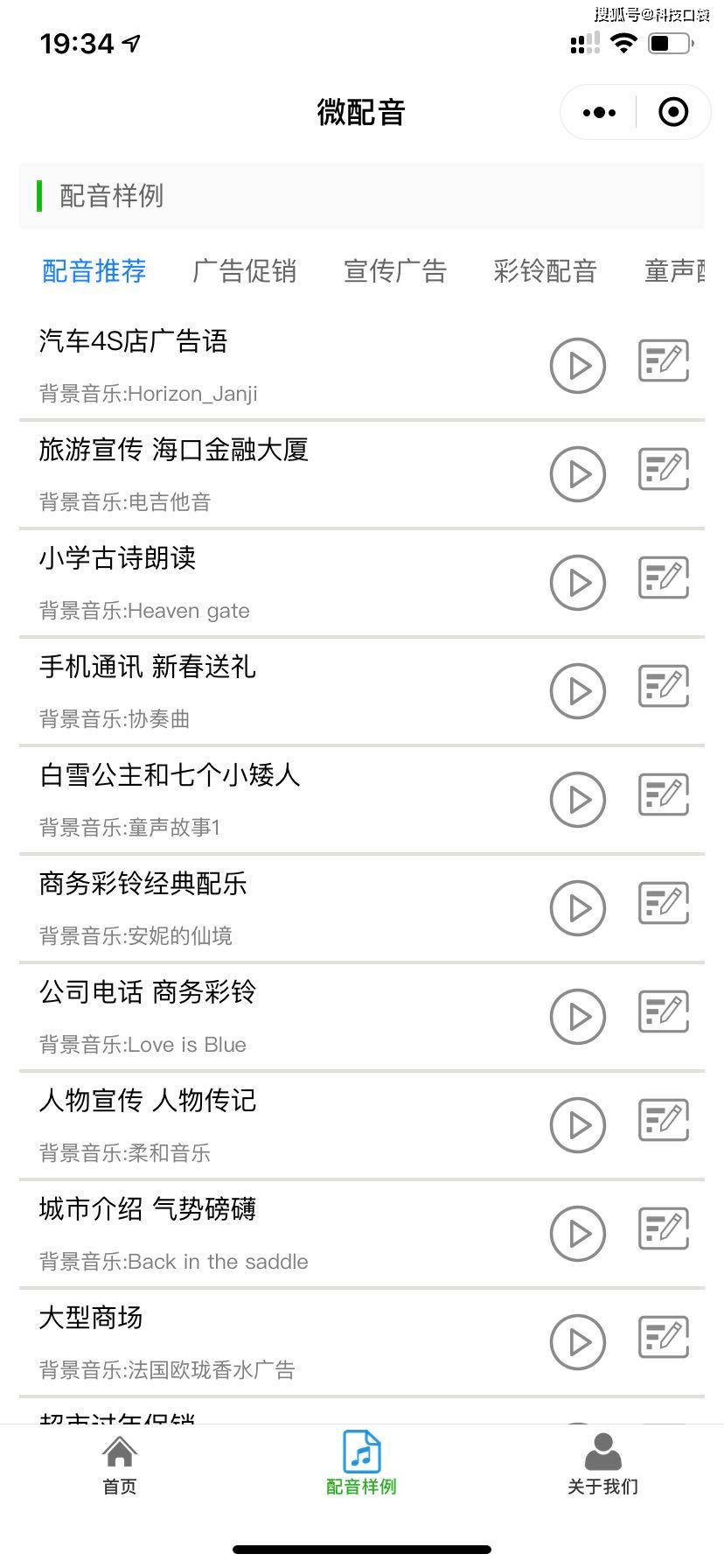This screenshot has width=724, height=1568.
Task: Select the 宣传广告 tab
Action: 395,271
